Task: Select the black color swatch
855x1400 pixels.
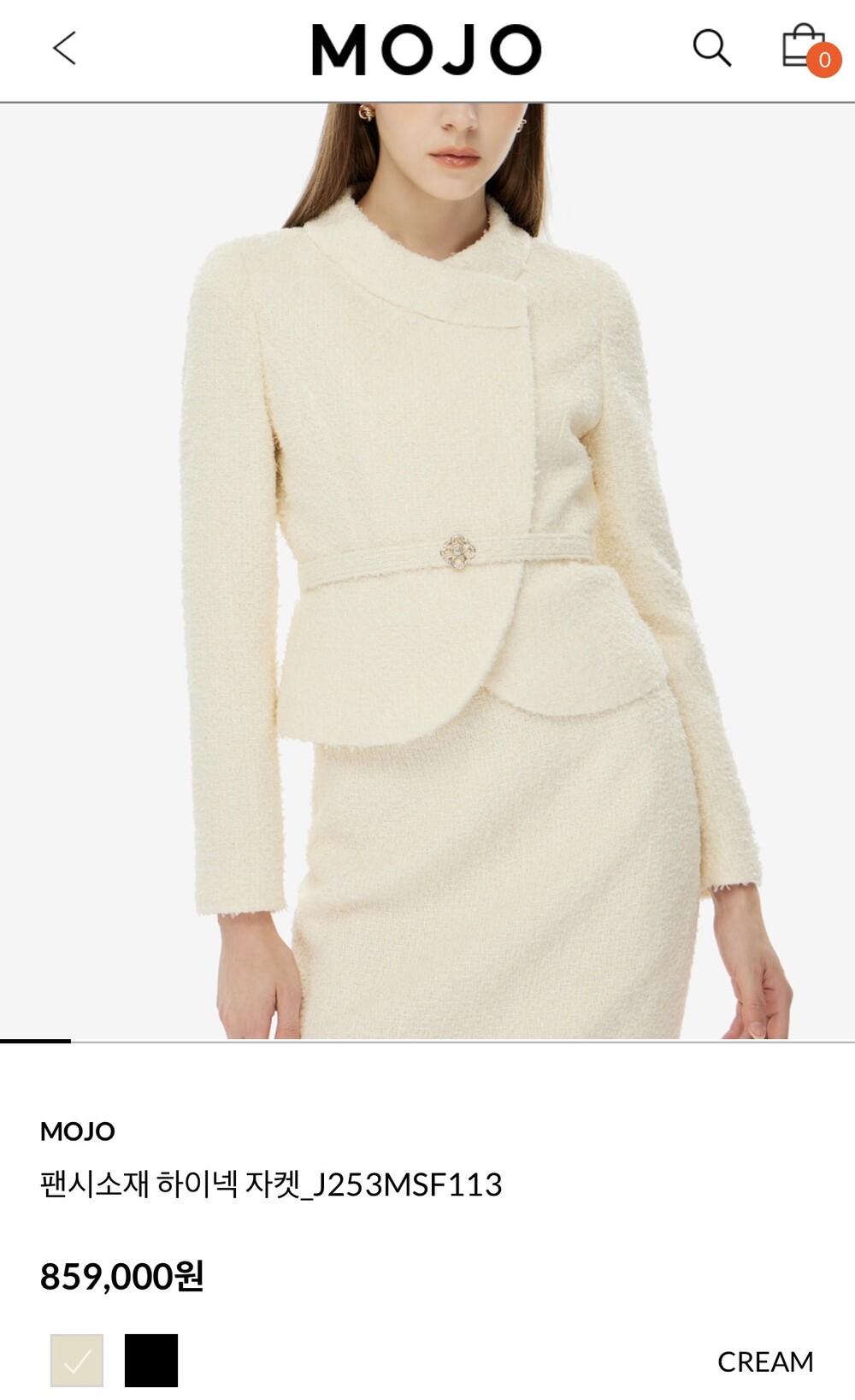Action: [151, 1360]
